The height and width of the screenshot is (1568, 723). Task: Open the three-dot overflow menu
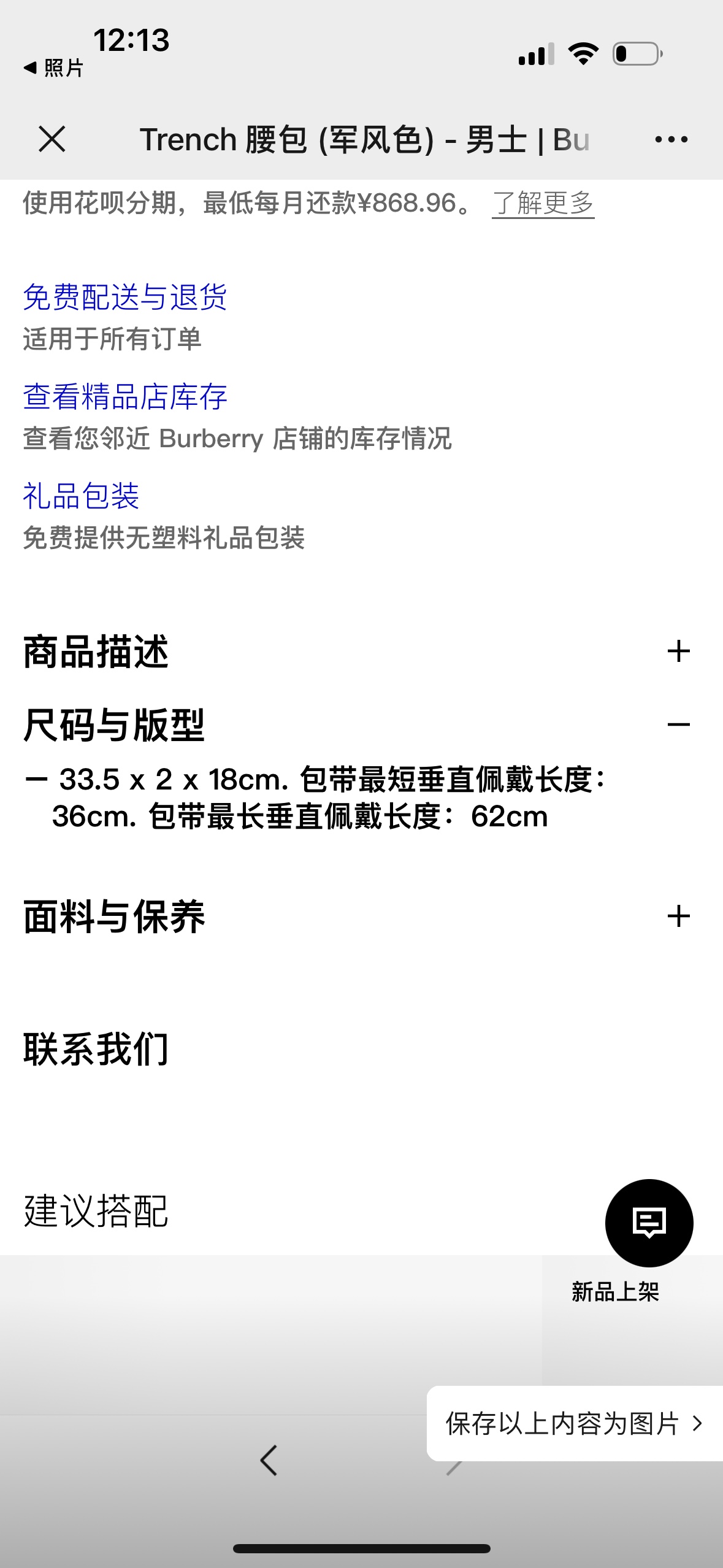tap(671, 140)
